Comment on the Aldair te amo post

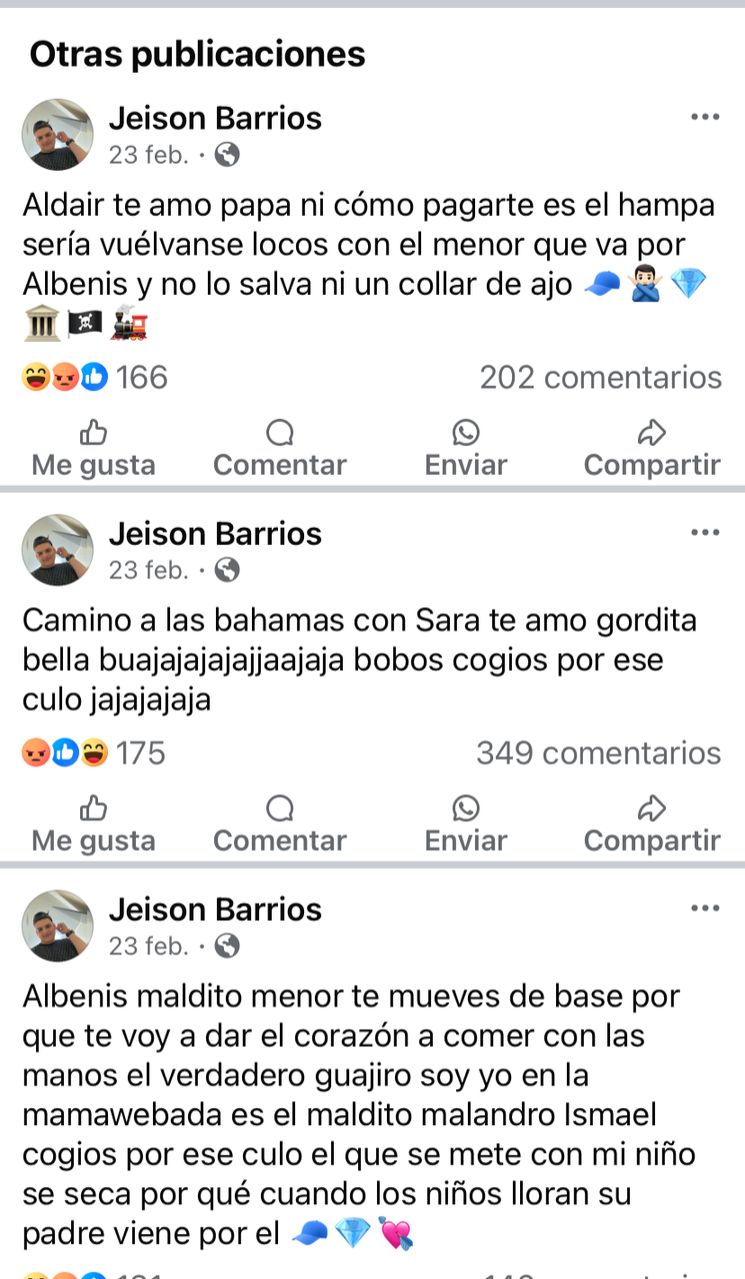[280, 448]
